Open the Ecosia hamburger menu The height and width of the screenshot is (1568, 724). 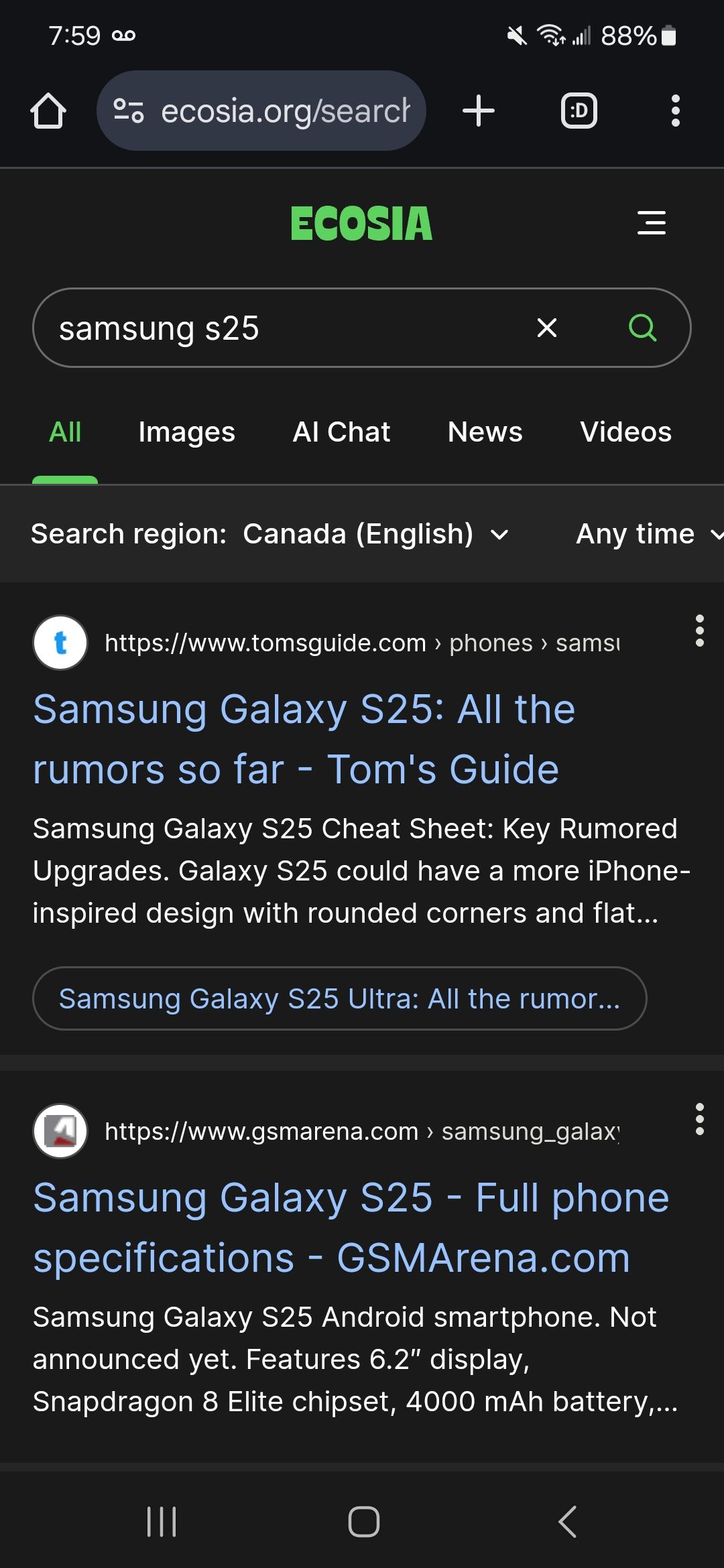tap(651, 222)
